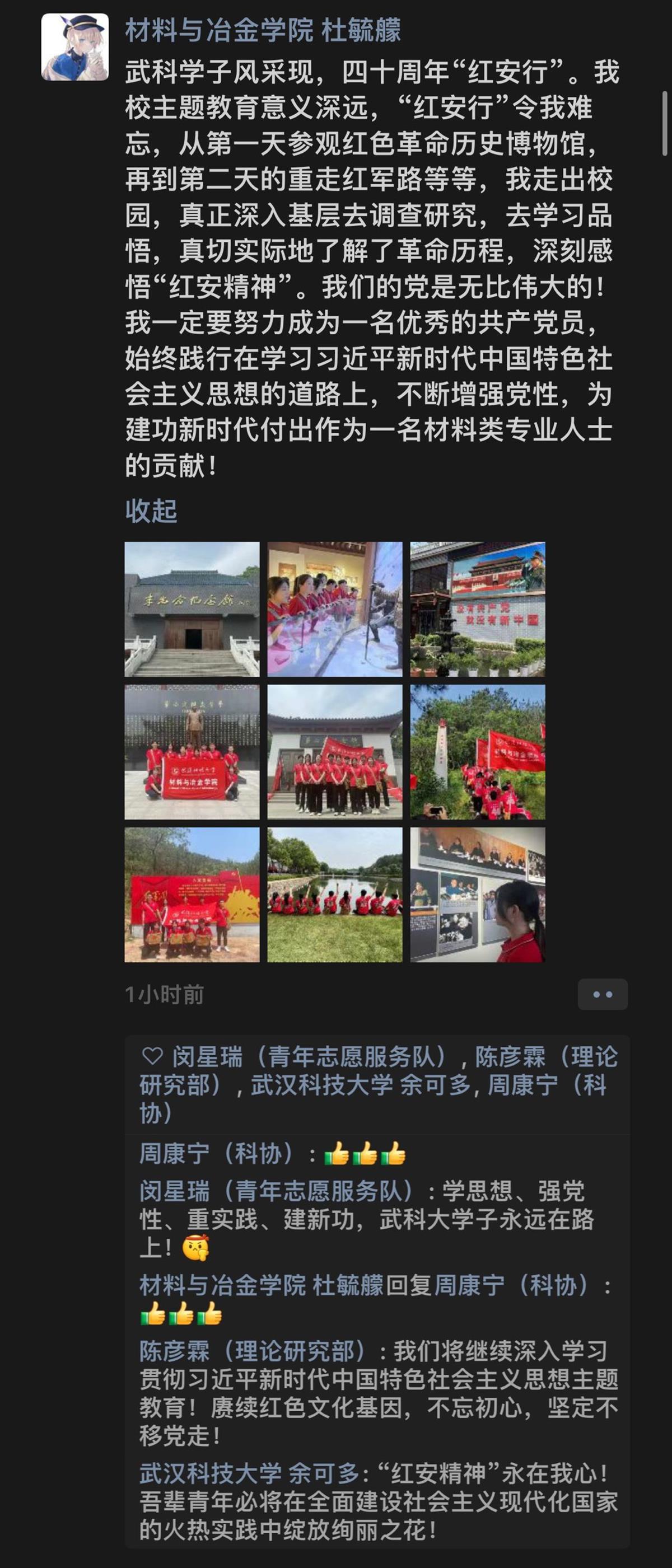Open the photo of a girl viewing exhibits

pos(478,895)
